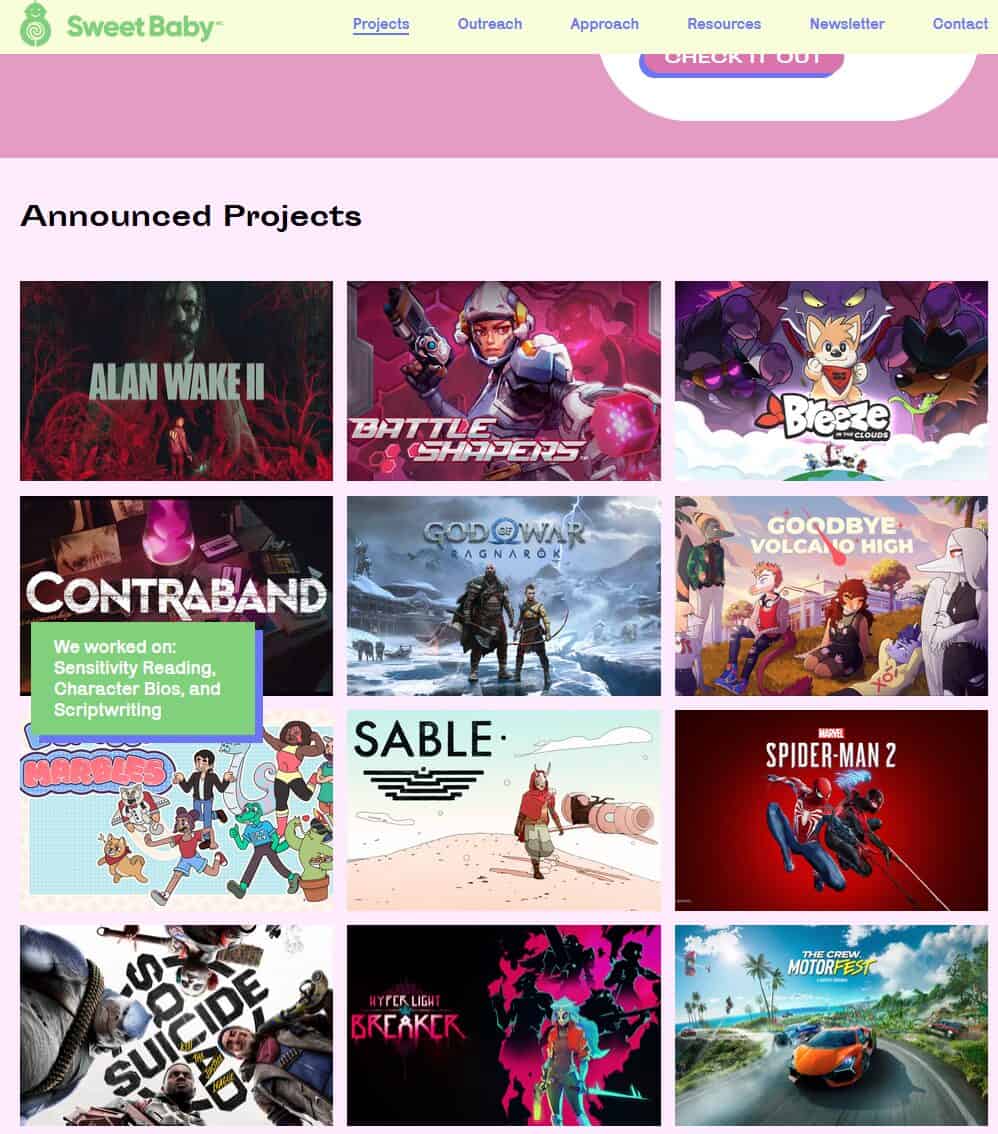Select the Sable project card
Image resolution: width=998 pixels, height=1134 pixels.
pyautogui.click(x=503, y=810)
